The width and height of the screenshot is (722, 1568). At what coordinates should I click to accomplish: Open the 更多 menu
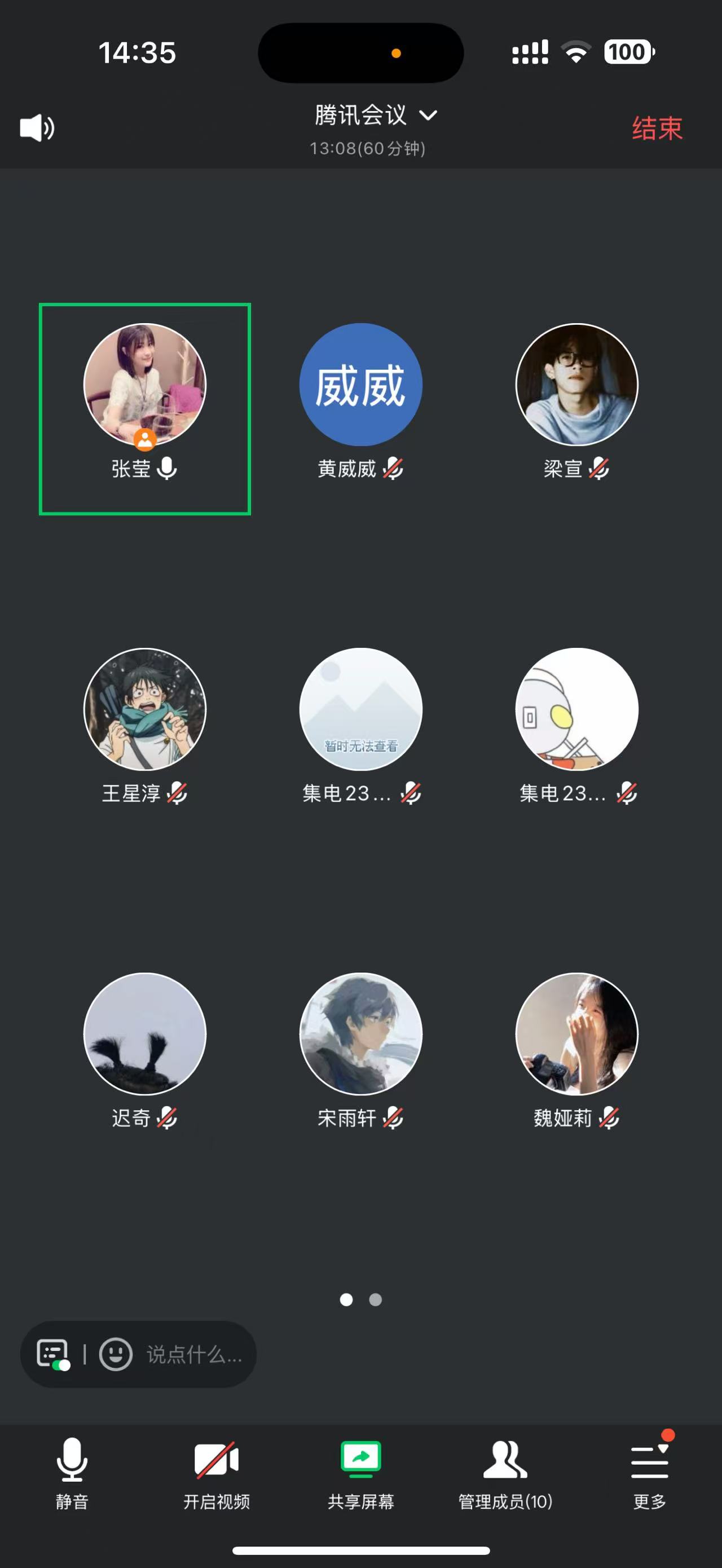[x=649, y=1473]
